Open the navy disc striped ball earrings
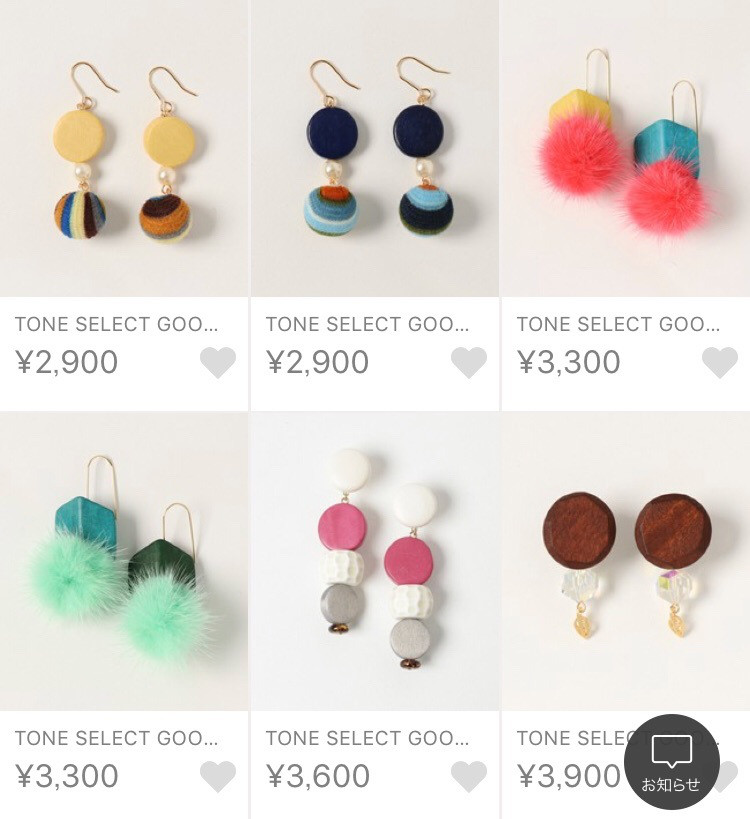Image resolution: width=750 pixels, height=819 pixels. pyautogui.click(x=375, y=150)
